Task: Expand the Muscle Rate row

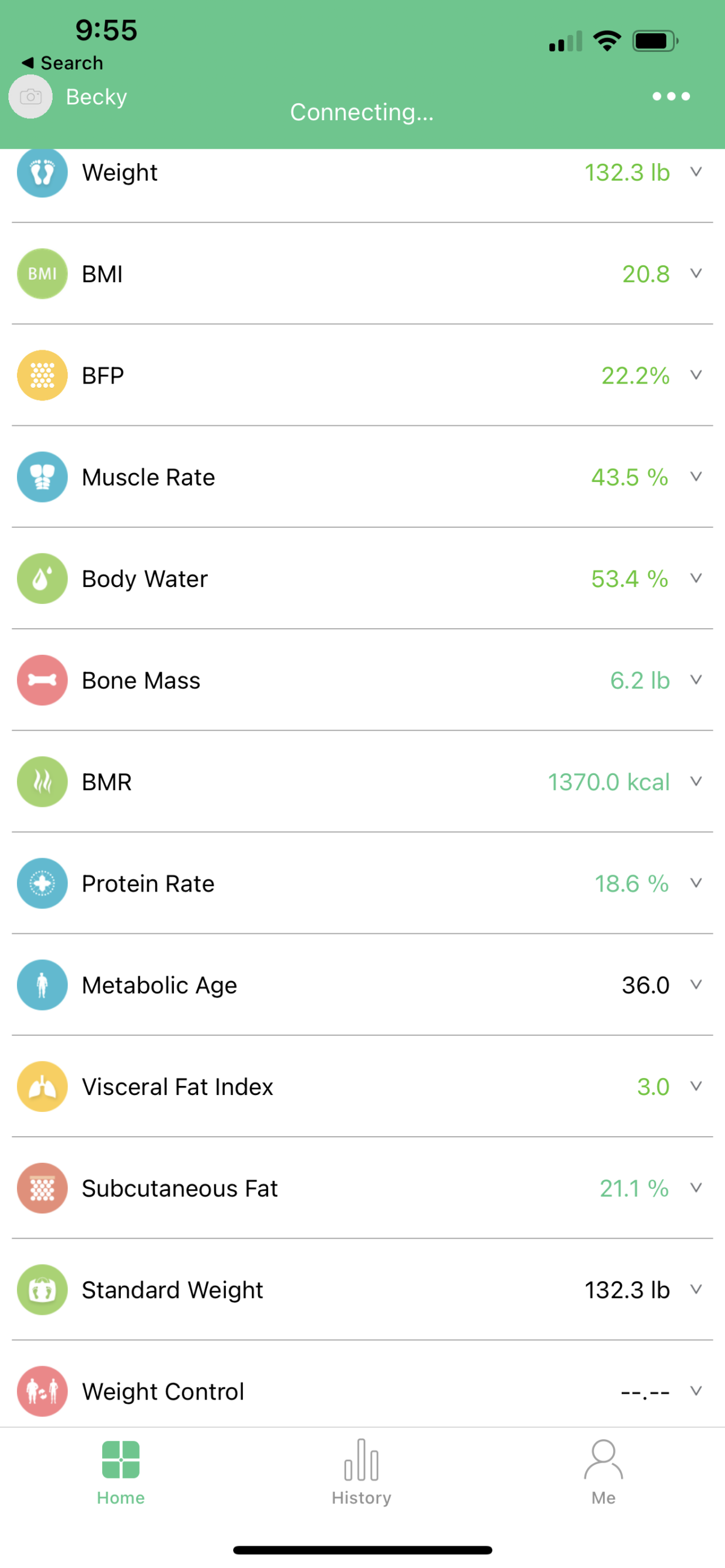Action: tap(696, 477)
